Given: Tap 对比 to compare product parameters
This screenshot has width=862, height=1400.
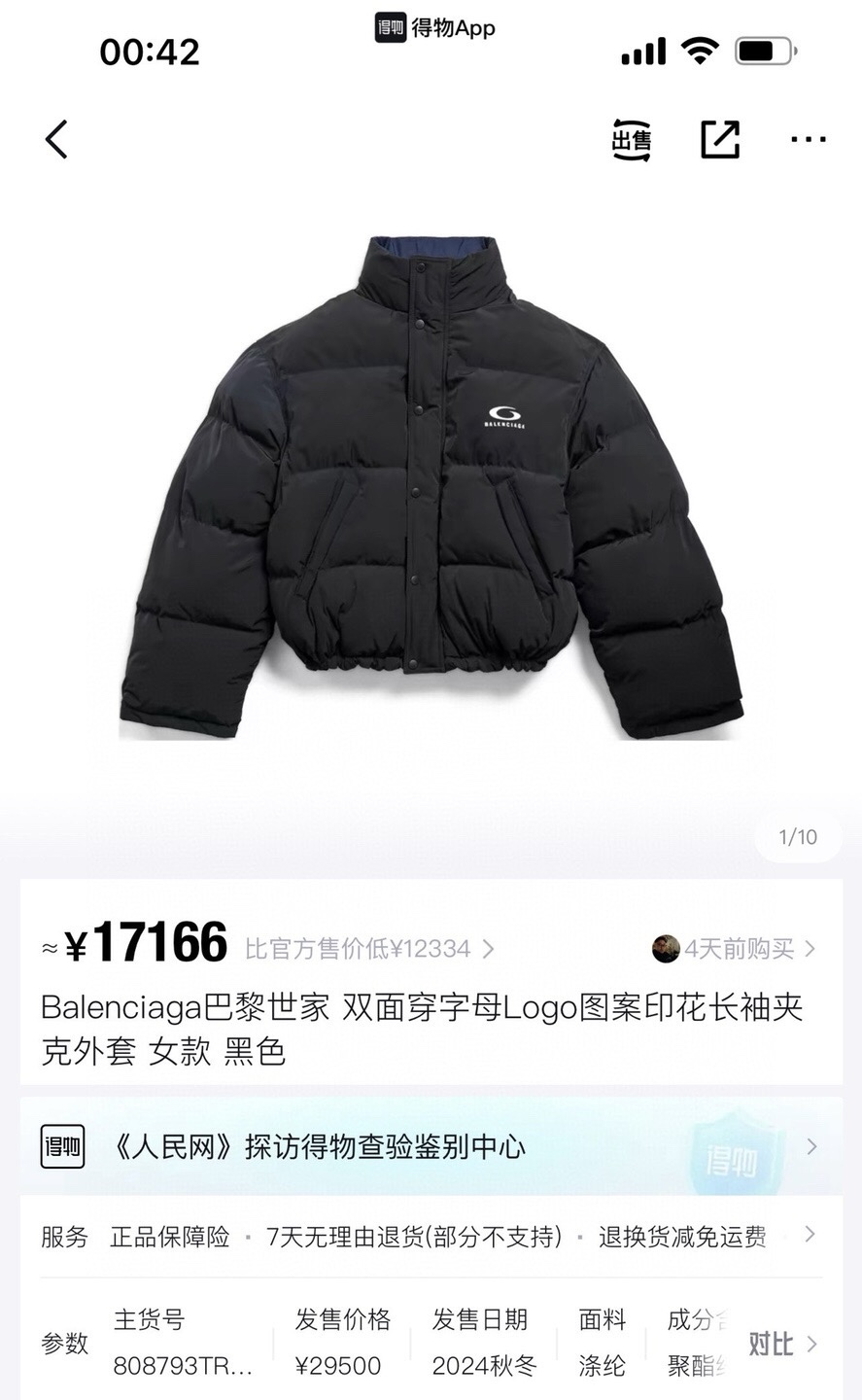Looking at the screenshot, I should [x=781, y=1345].
